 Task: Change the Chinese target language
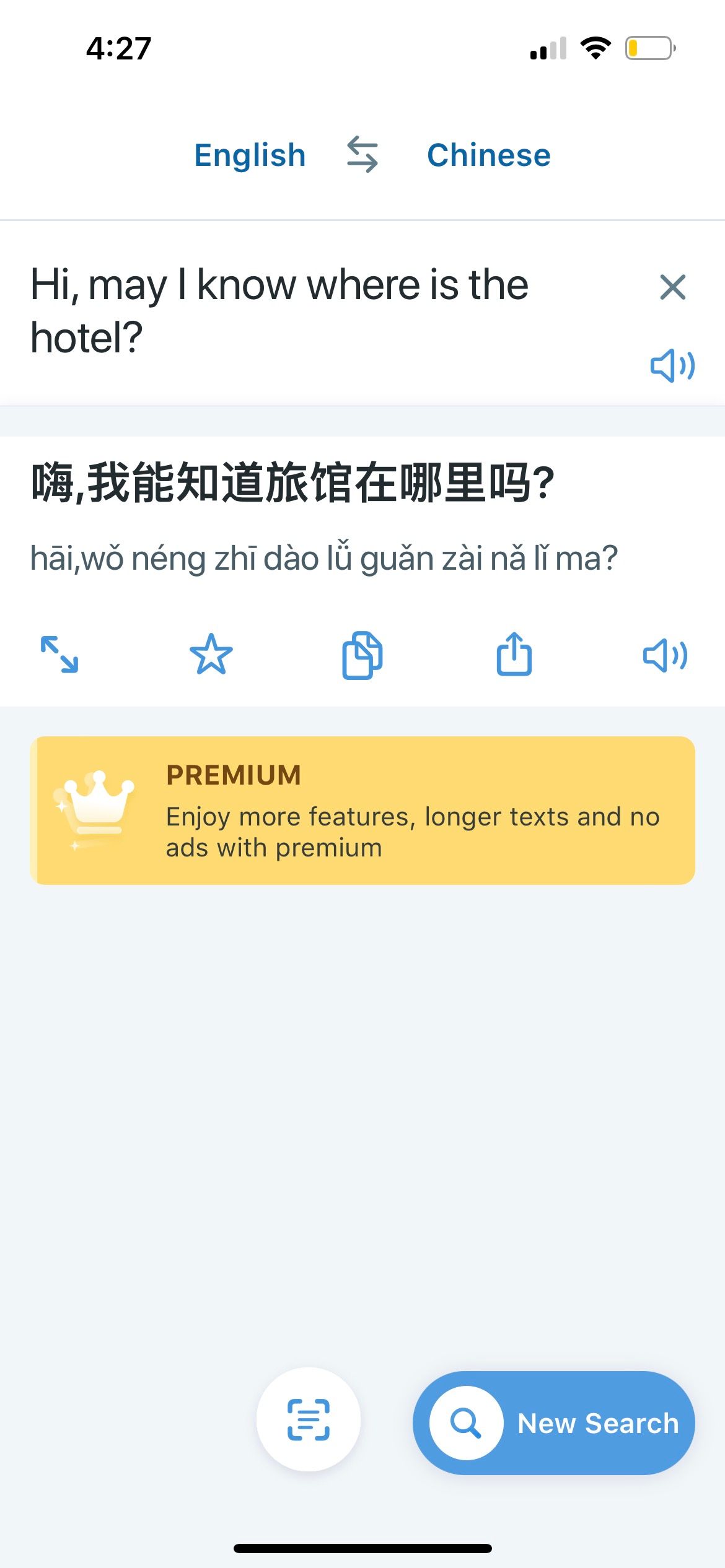point(488,155)
